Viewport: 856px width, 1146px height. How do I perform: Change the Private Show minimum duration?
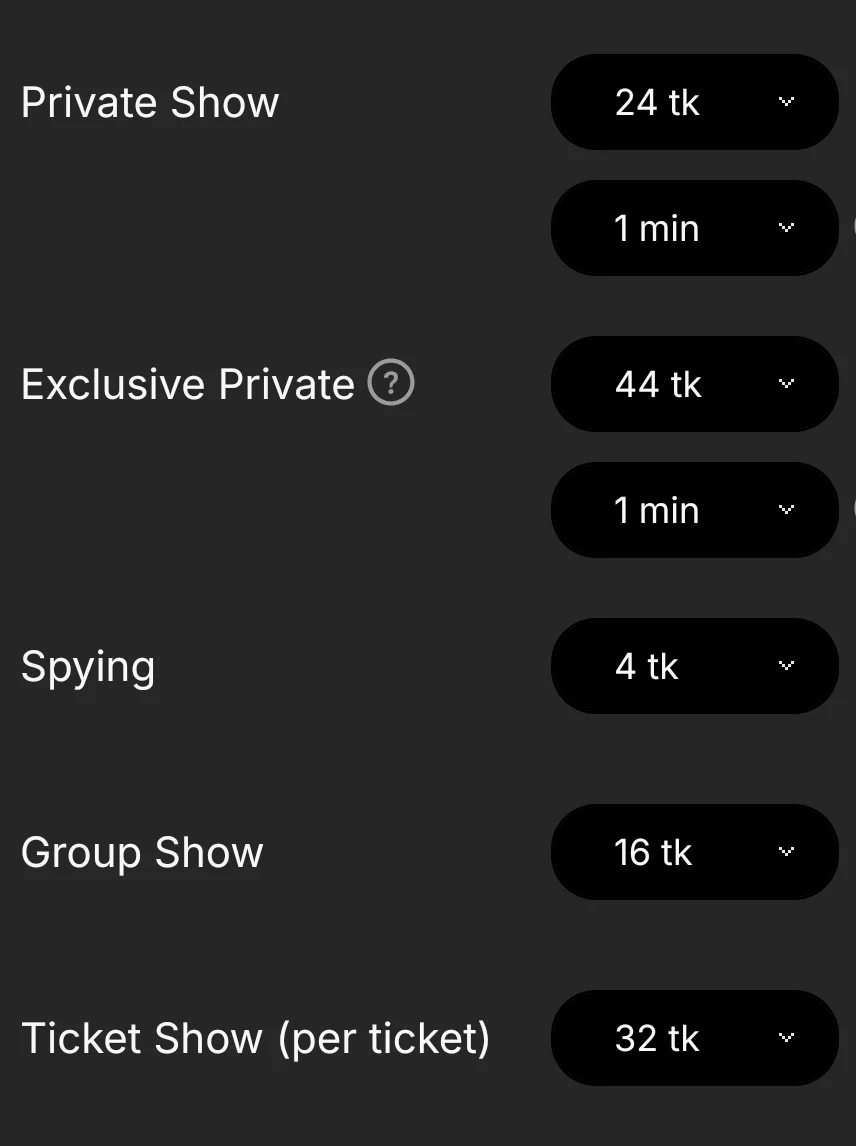click(x=694, y=228)
